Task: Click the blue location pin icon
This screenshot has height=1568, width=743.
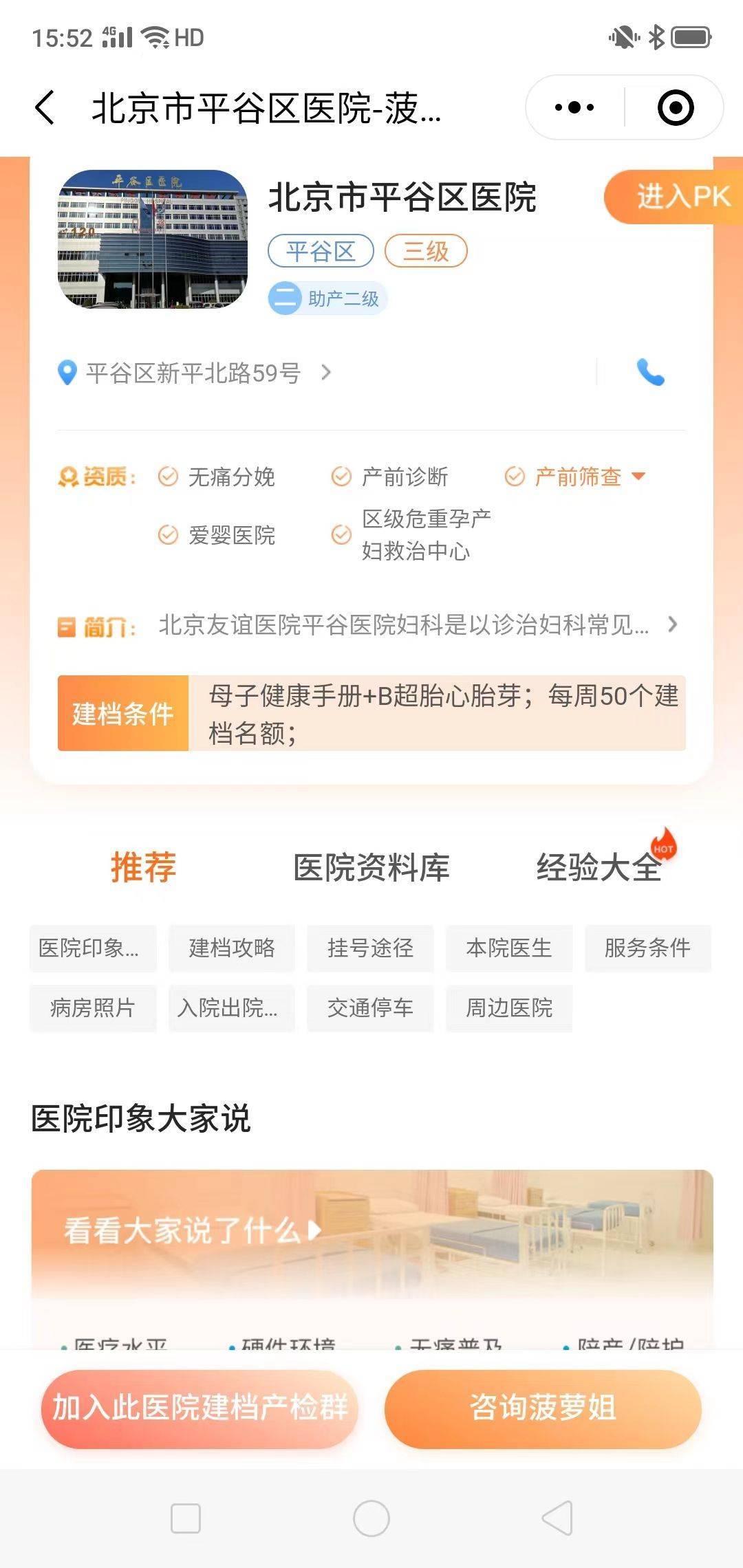Action: pos(67,372)
